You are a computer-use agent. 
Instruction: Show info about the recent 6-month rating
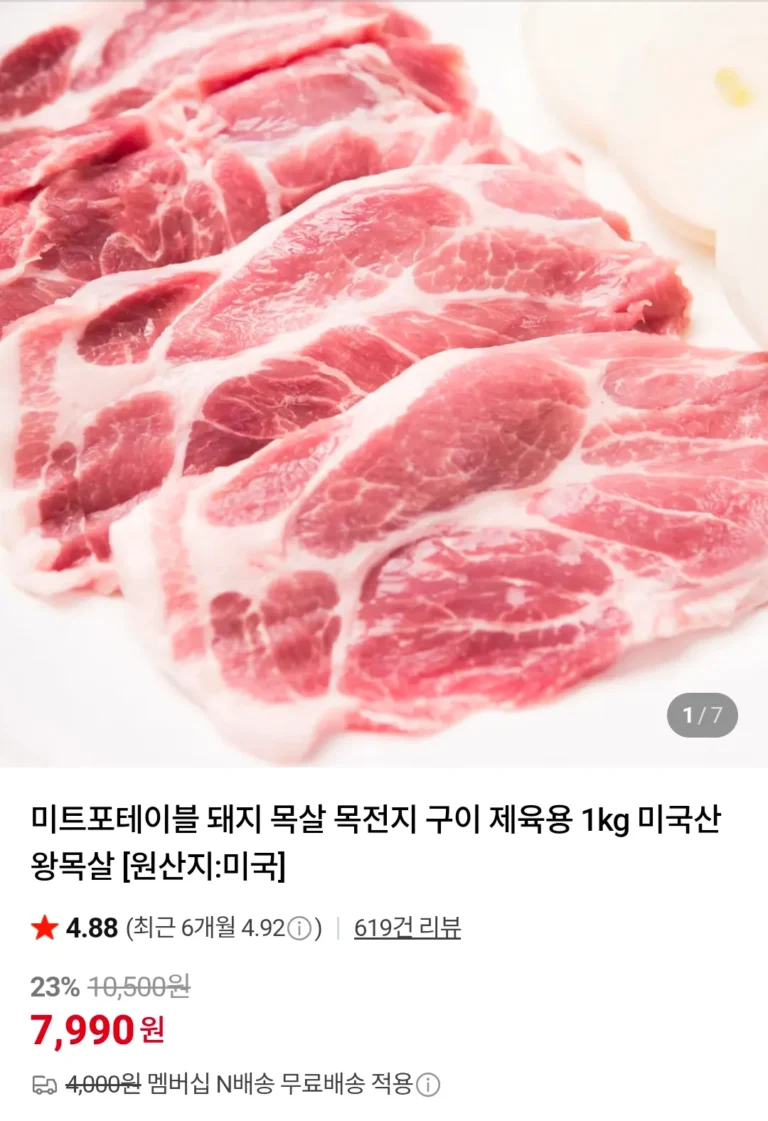(x=299, y=929)
